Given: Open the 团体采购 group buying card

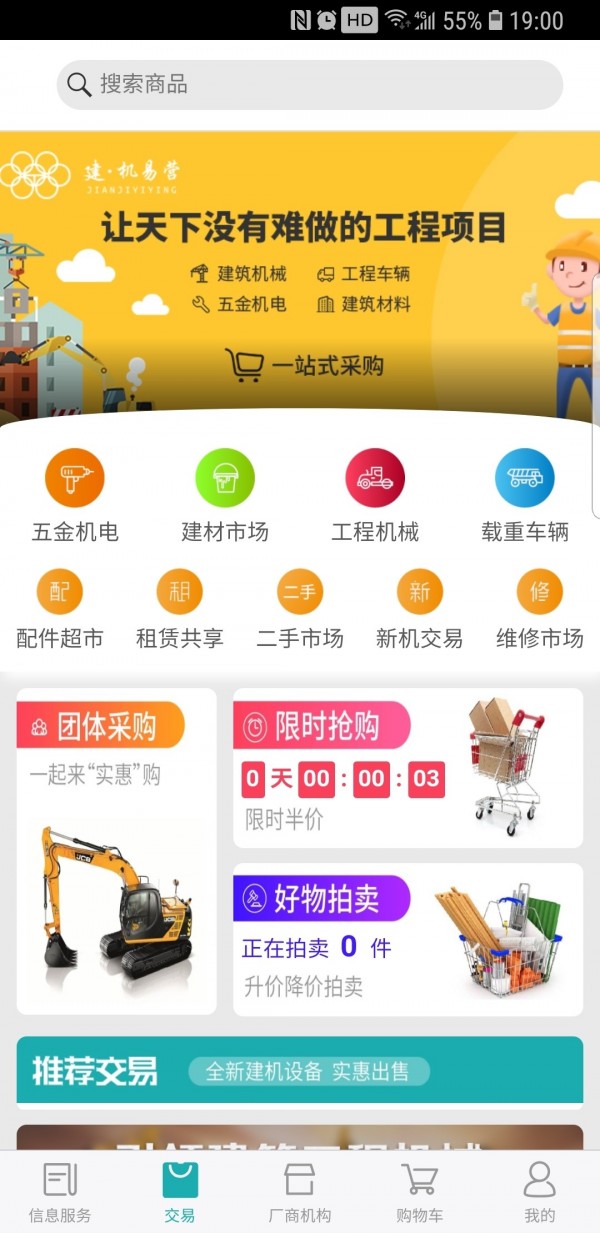Looking at the screenshot, I should (x=117, y=850).
